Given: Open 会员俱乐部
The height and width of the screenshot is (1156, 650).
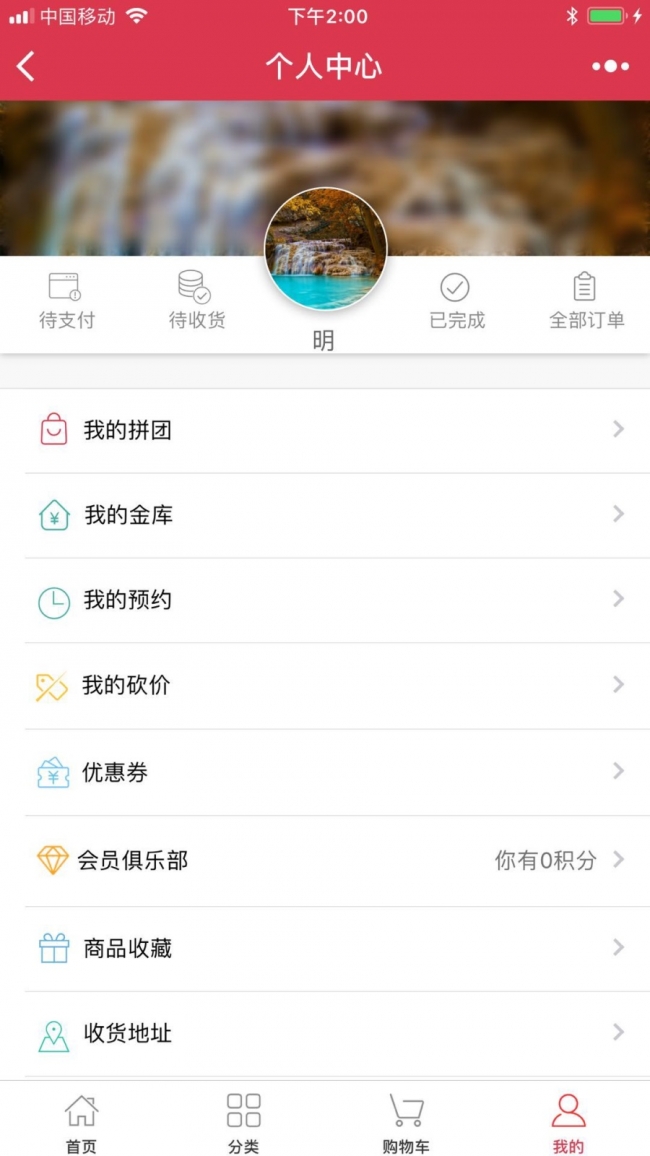Looking at the screenshot, I should [x=325, y=860].
